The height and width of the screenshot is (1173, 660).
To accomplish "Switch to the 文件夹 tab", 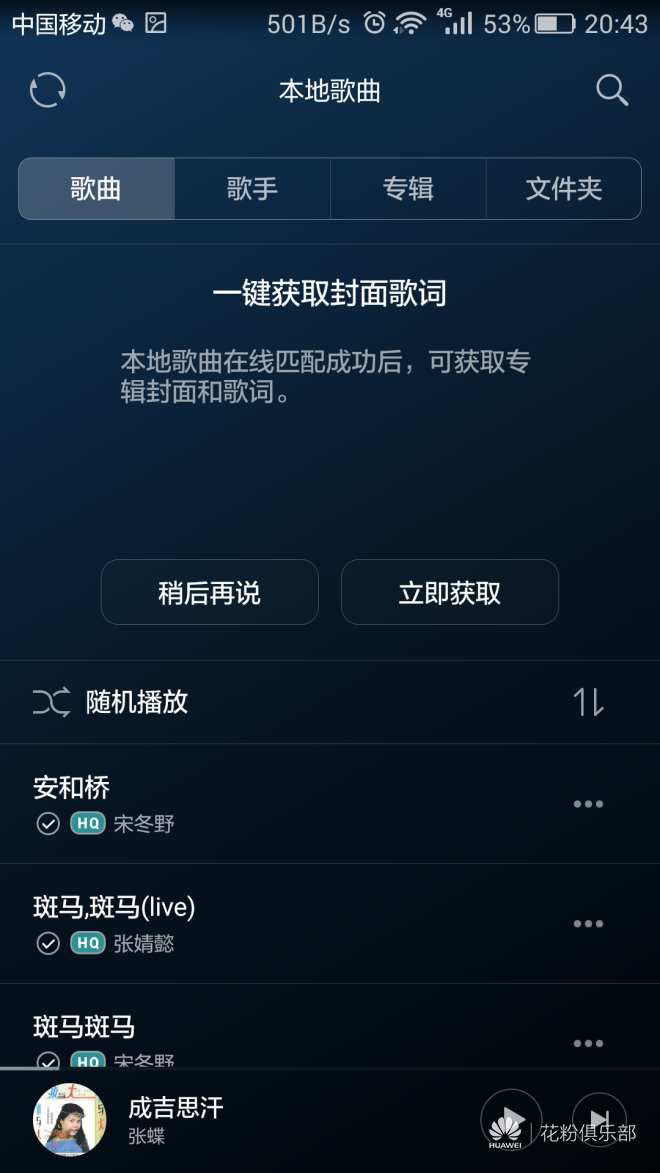I will coord(564,189).
